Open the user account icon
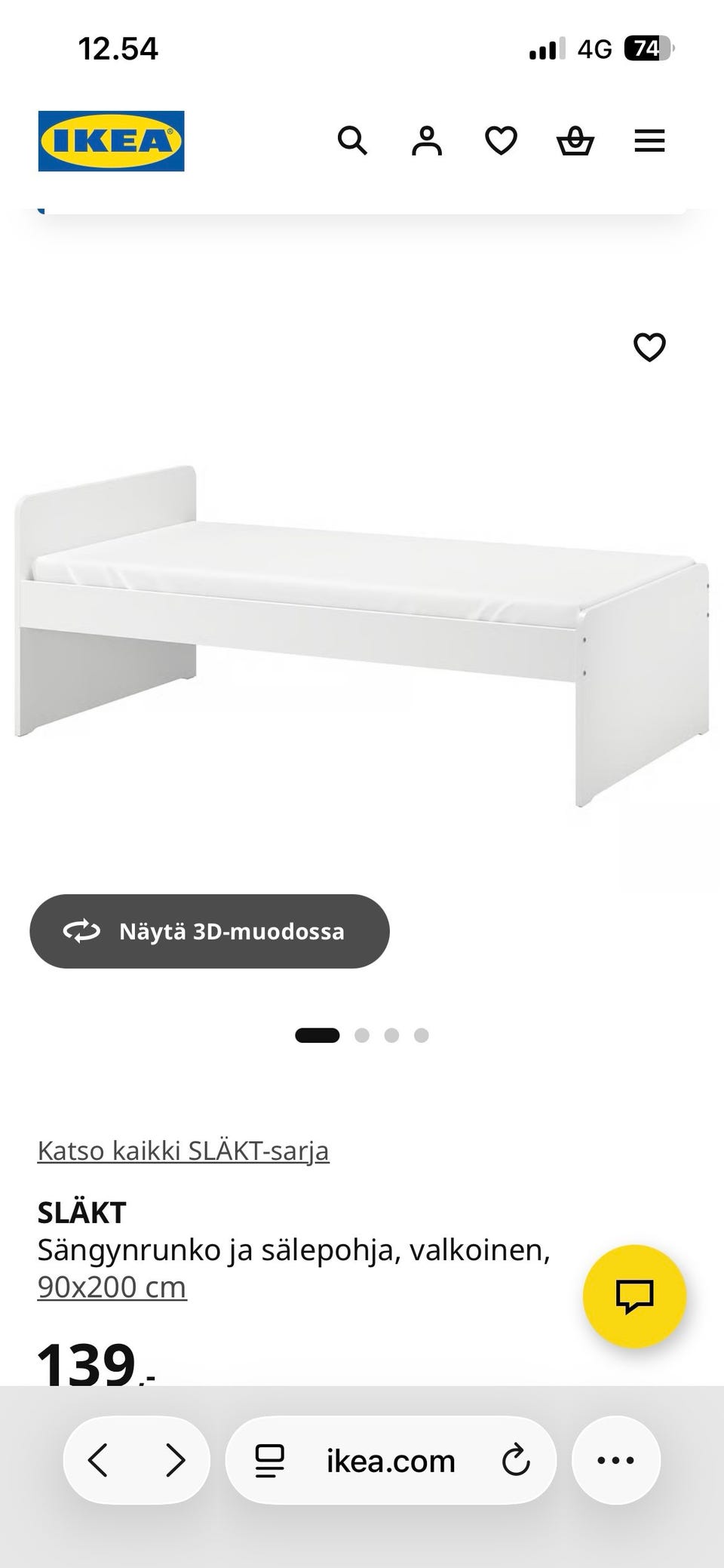724x1568 pixels. point(426,140)
